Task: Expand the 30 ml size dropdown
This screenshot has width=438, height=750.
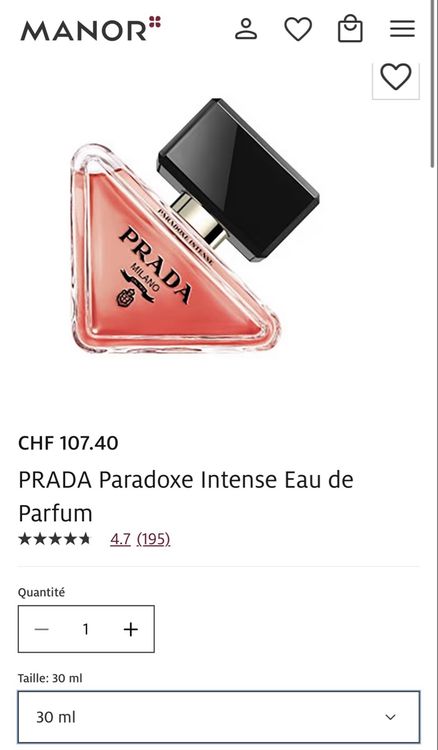Action: pos(219,717)
